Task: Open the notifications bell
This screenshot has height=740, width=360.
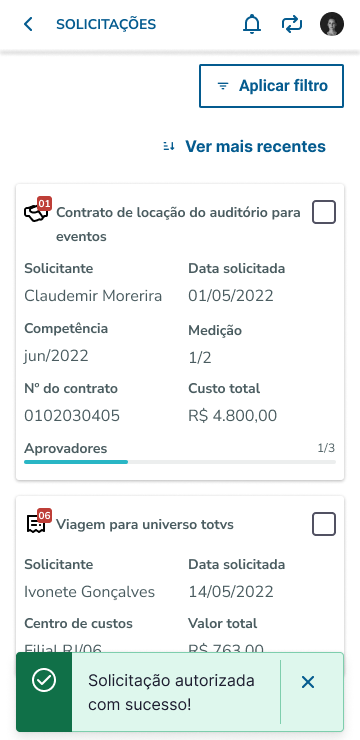Action: [252, 24]
